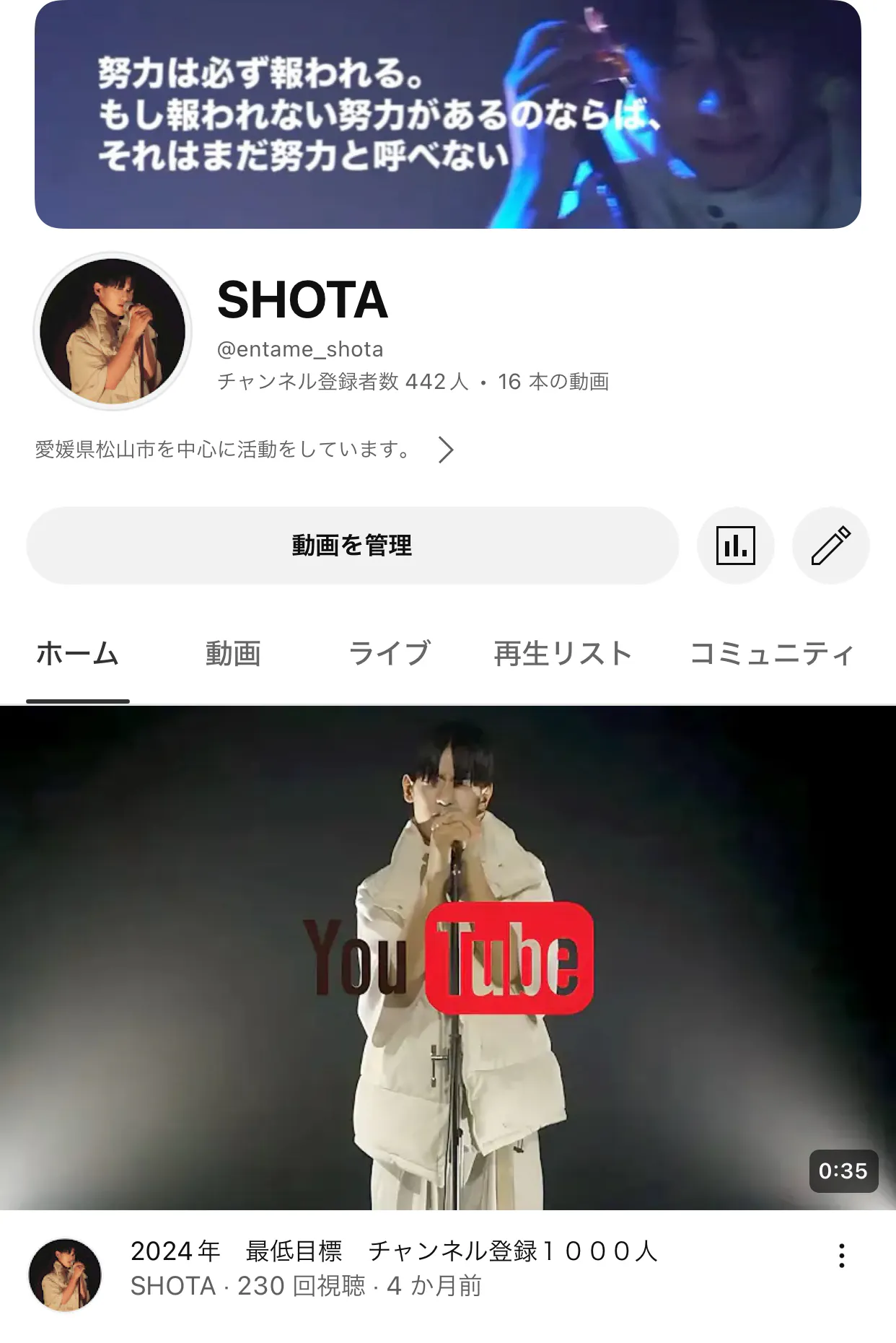Viewport: 896px width, 1343px height.
Task: Open channel analytics icon
Action: (735, 546)
